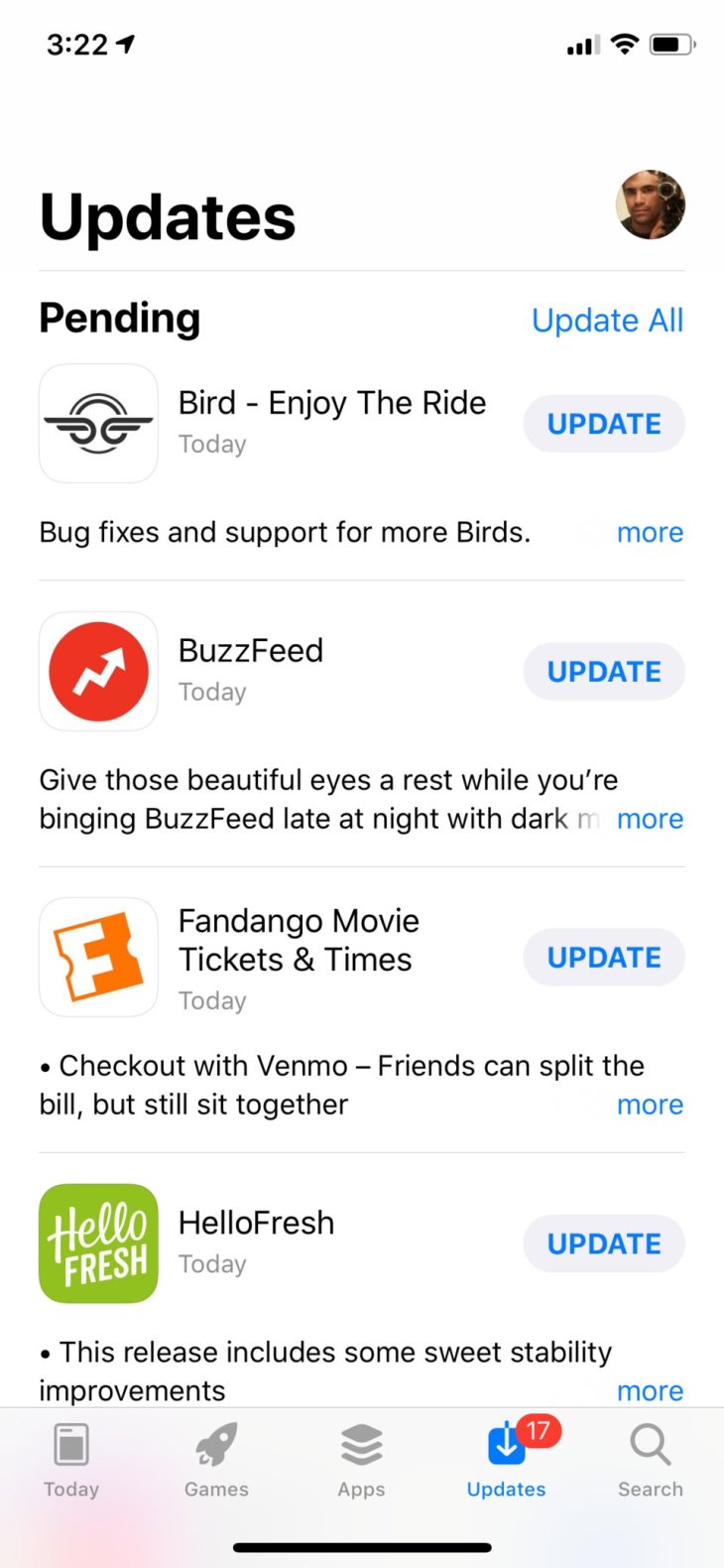The image size is (724, 1568).
Task: Switch to the Games tab
Action: [216, 1459]
